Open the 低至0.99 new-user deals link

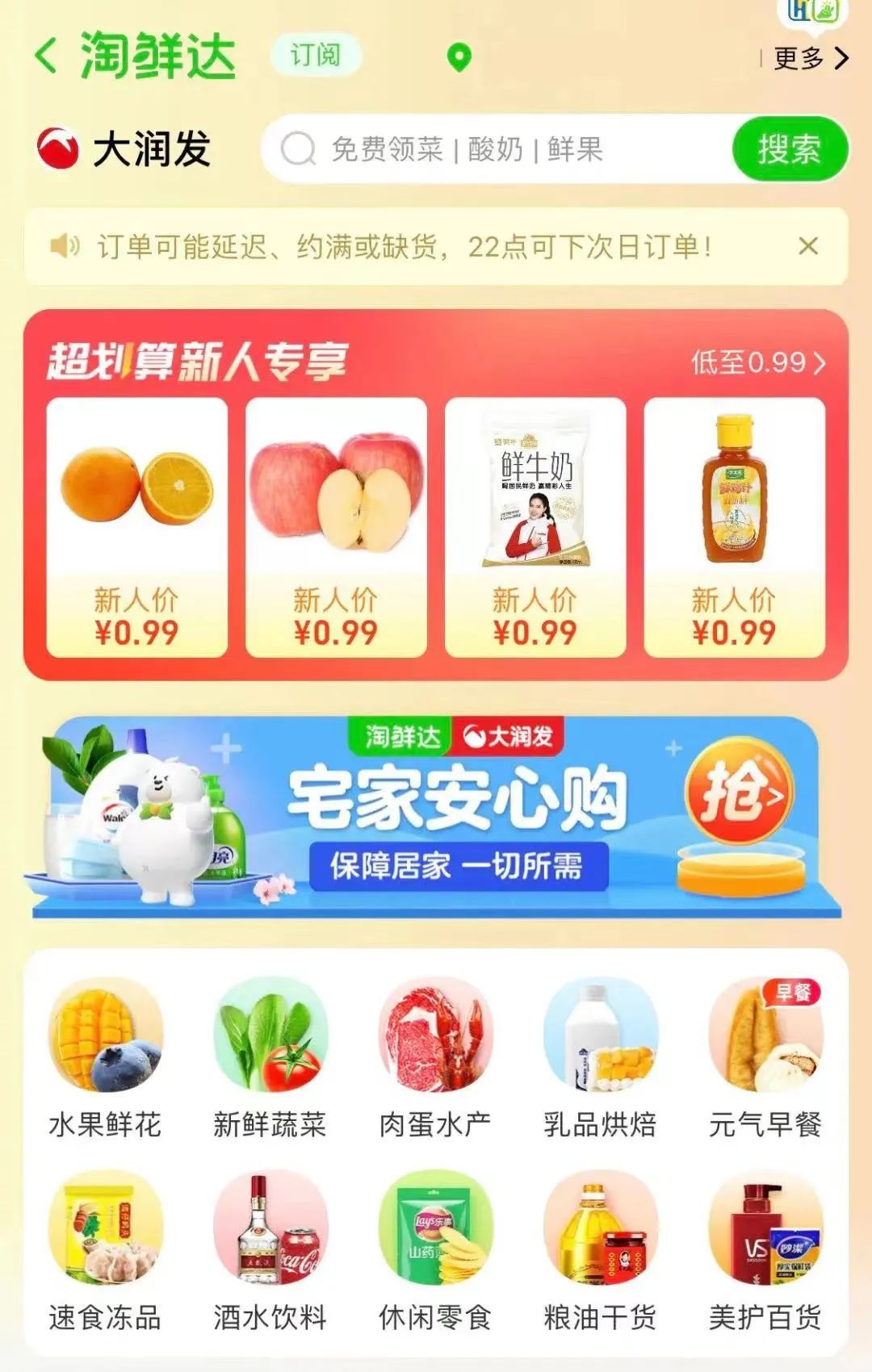click(757, 362)
